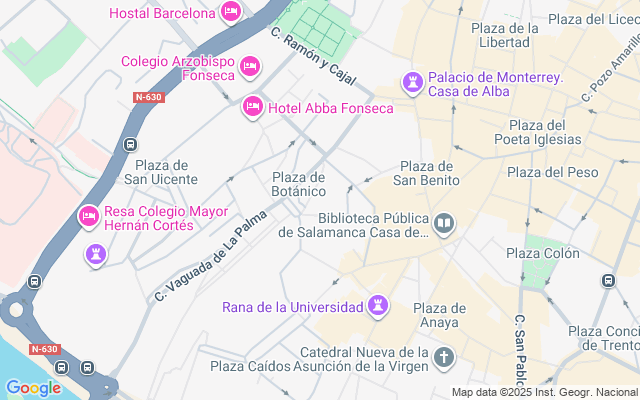Viewport: 640px width, 400px height.
Task: Open Resa Colegio Mayor Hernán Cortés pin
Action: tap(88, 216)
